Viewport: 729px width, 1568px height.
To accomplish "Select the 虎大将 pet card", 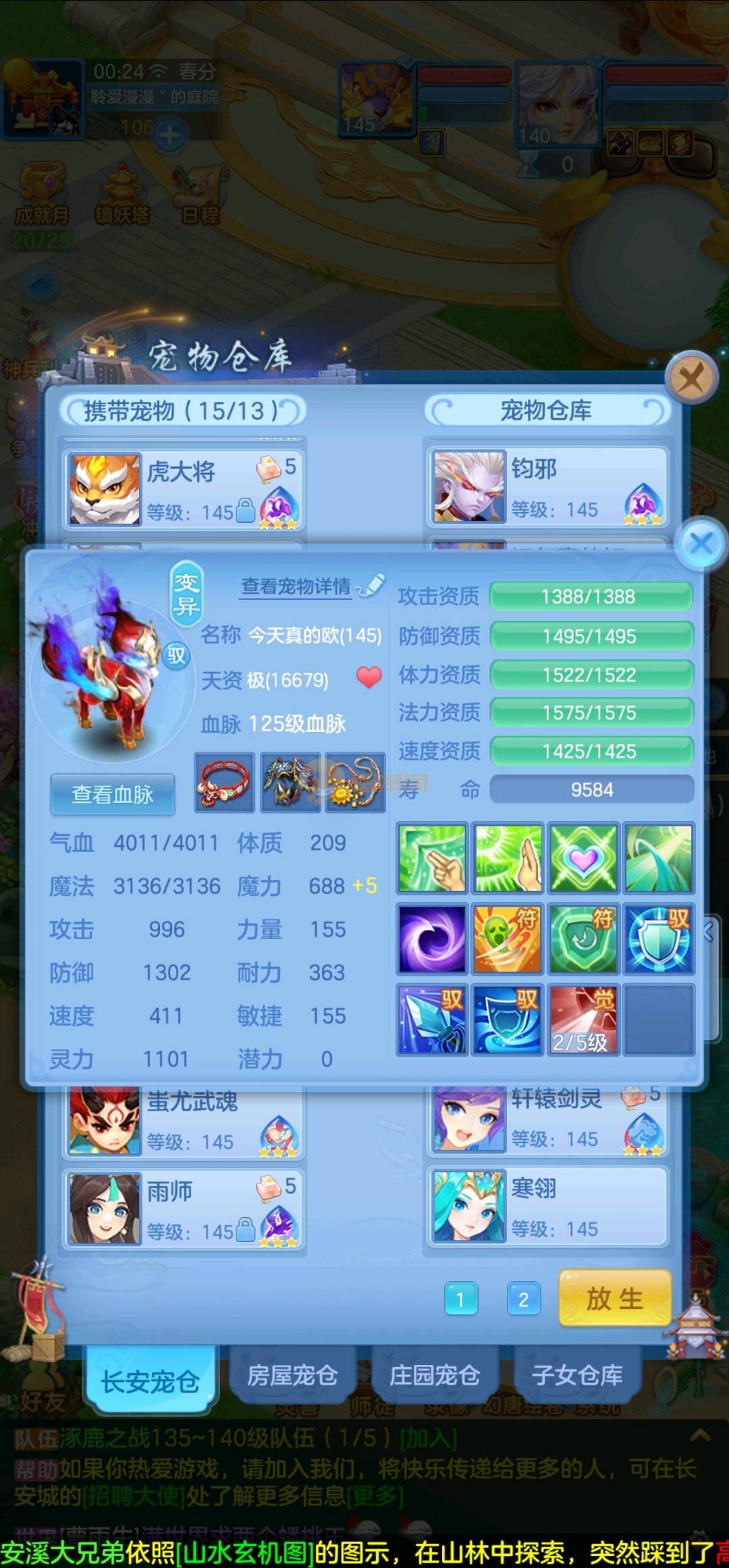I will (x=184, y=490).
